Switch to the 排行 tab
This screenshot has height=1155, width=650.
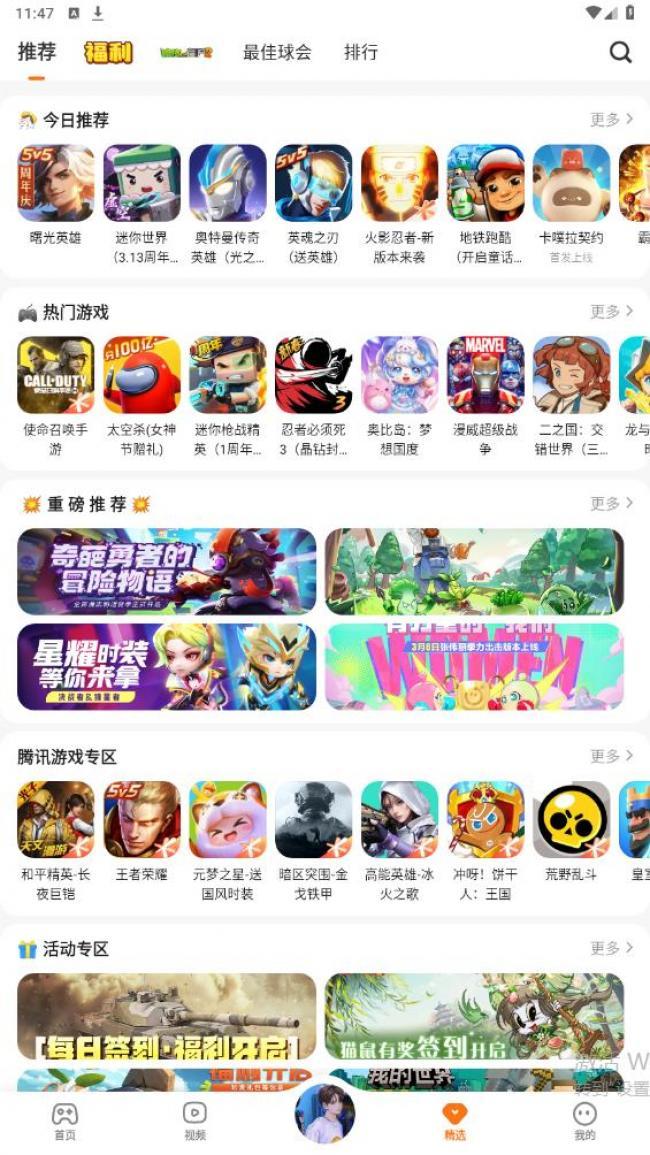pyautogui.click(x=361, y=52)
